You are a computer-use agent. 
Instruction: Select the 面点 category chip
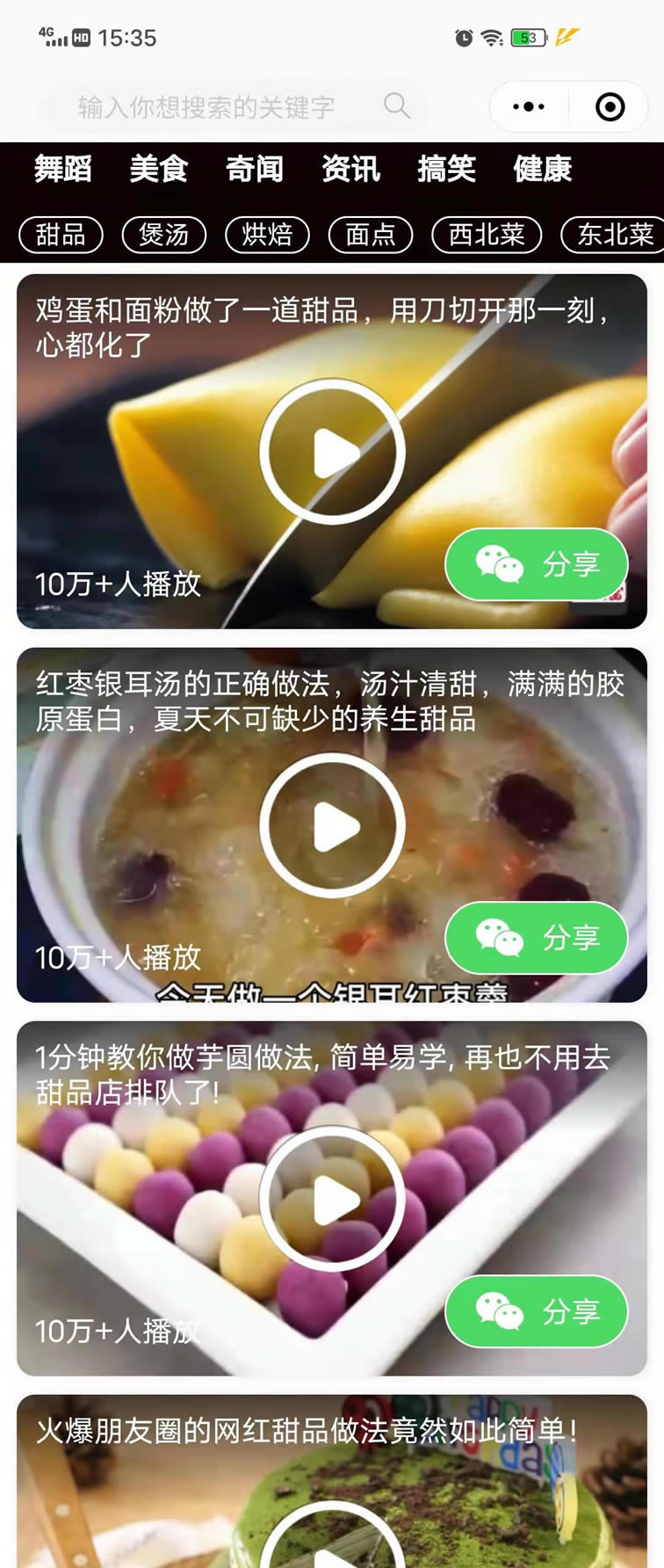371,235
